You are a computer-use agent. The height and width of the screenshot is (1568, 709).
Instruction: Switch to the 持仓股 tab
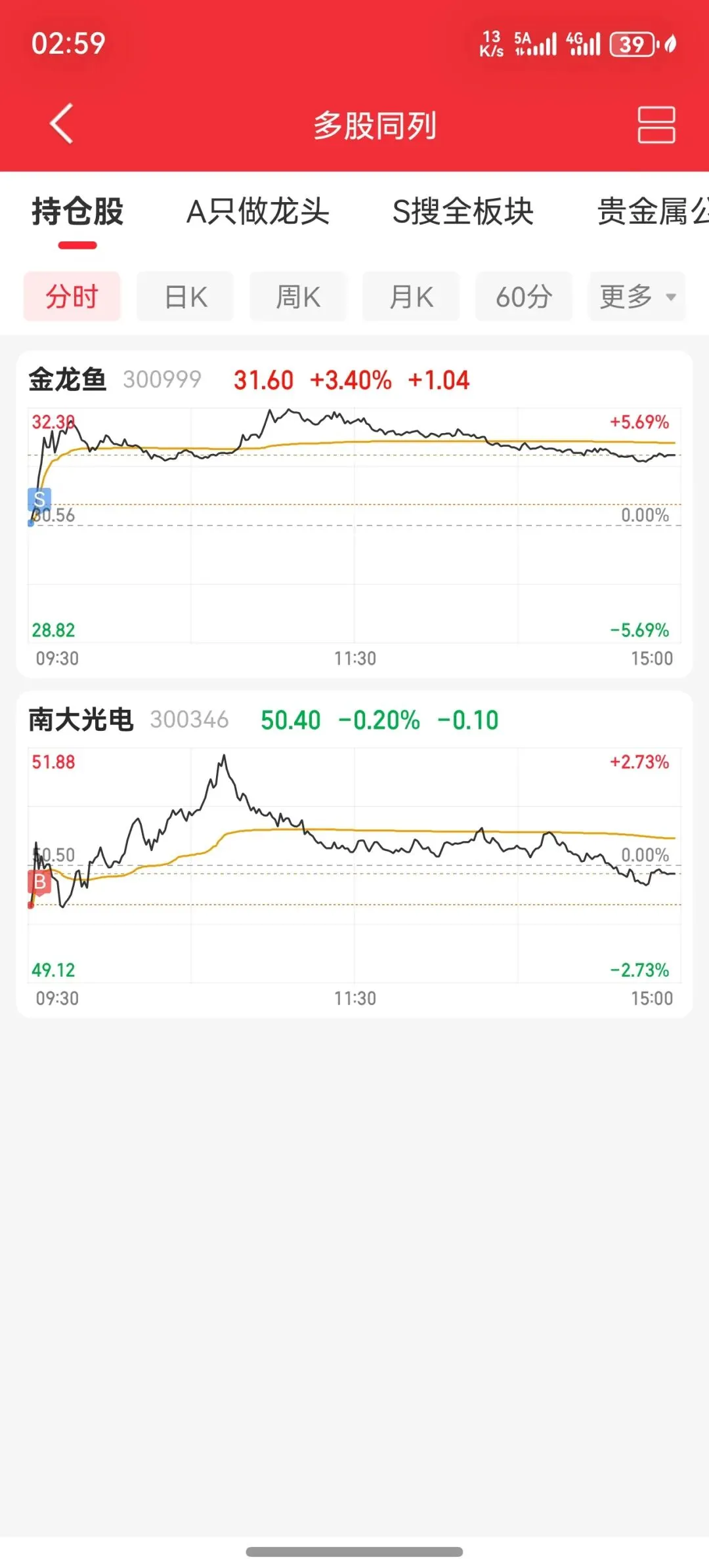click(x=77, y=212)
